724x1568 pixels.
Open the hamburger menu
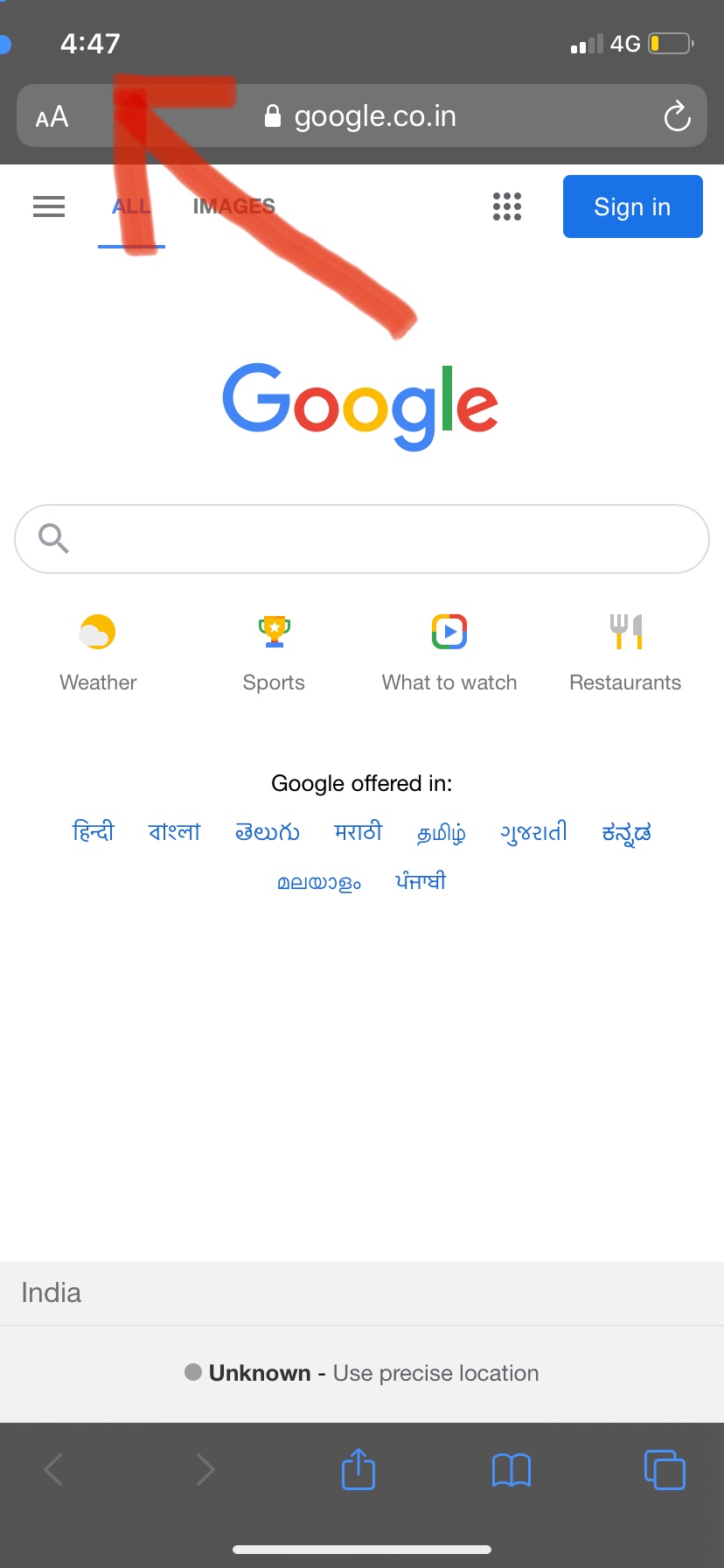[x=49, y=206]
